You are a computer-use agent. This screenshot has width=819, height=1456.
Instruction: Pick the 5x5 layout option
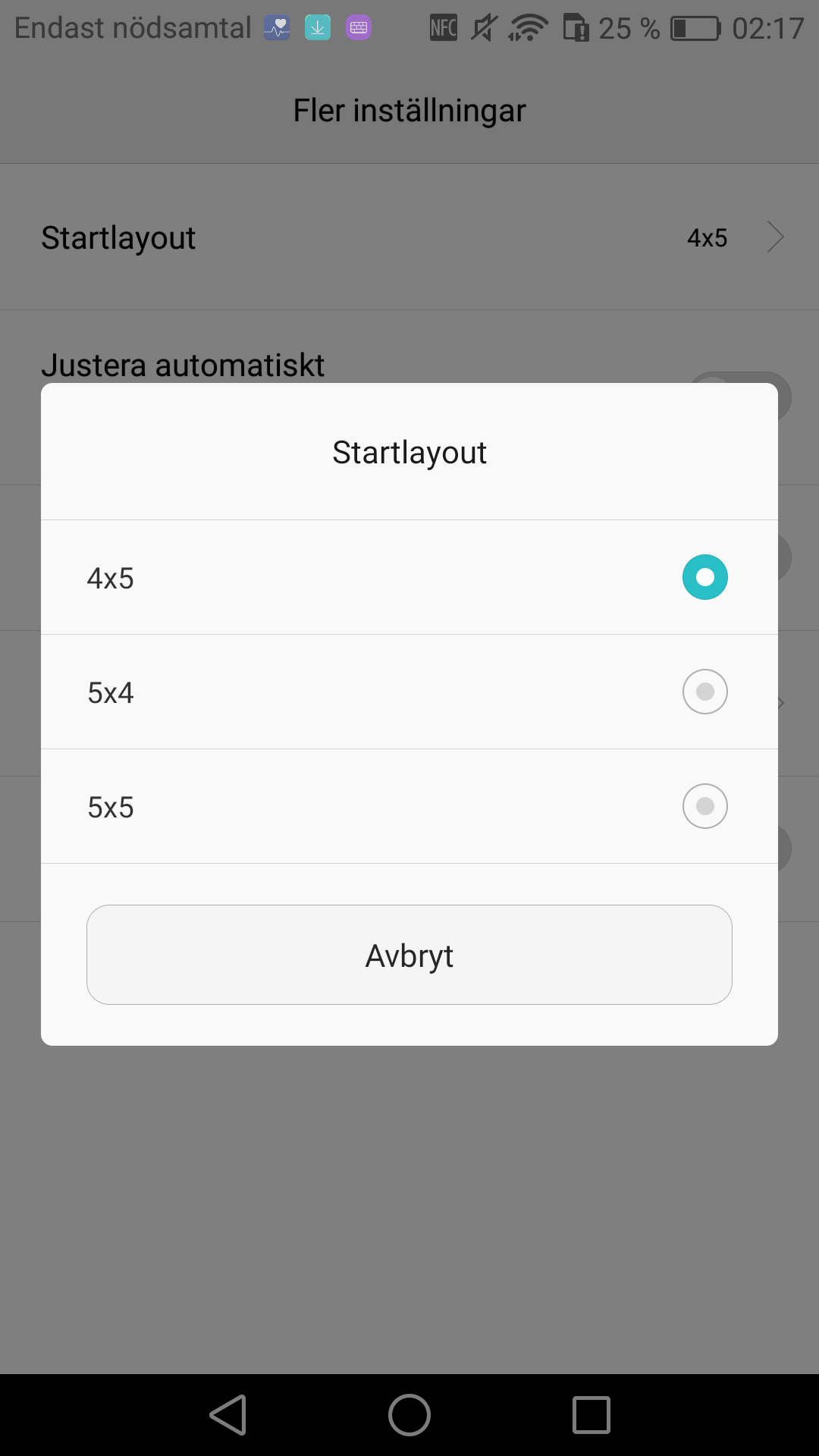pos(409,806)
